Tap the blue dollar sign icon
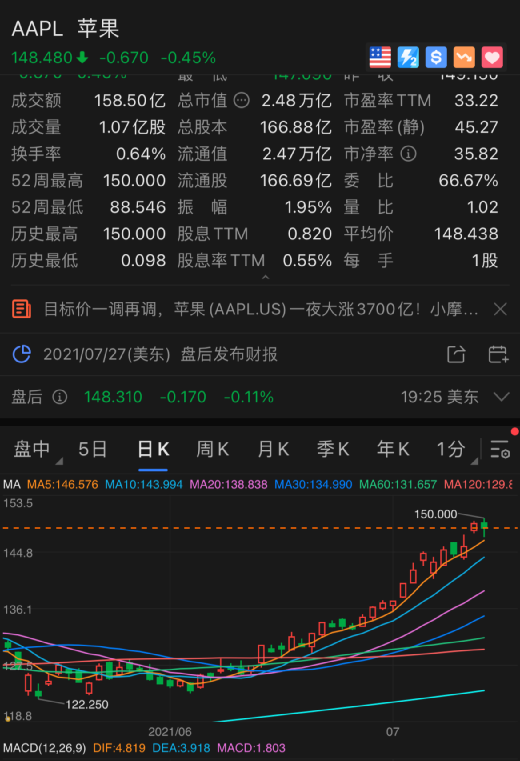The height and width of the screenshot is (761, 520). 436,57
